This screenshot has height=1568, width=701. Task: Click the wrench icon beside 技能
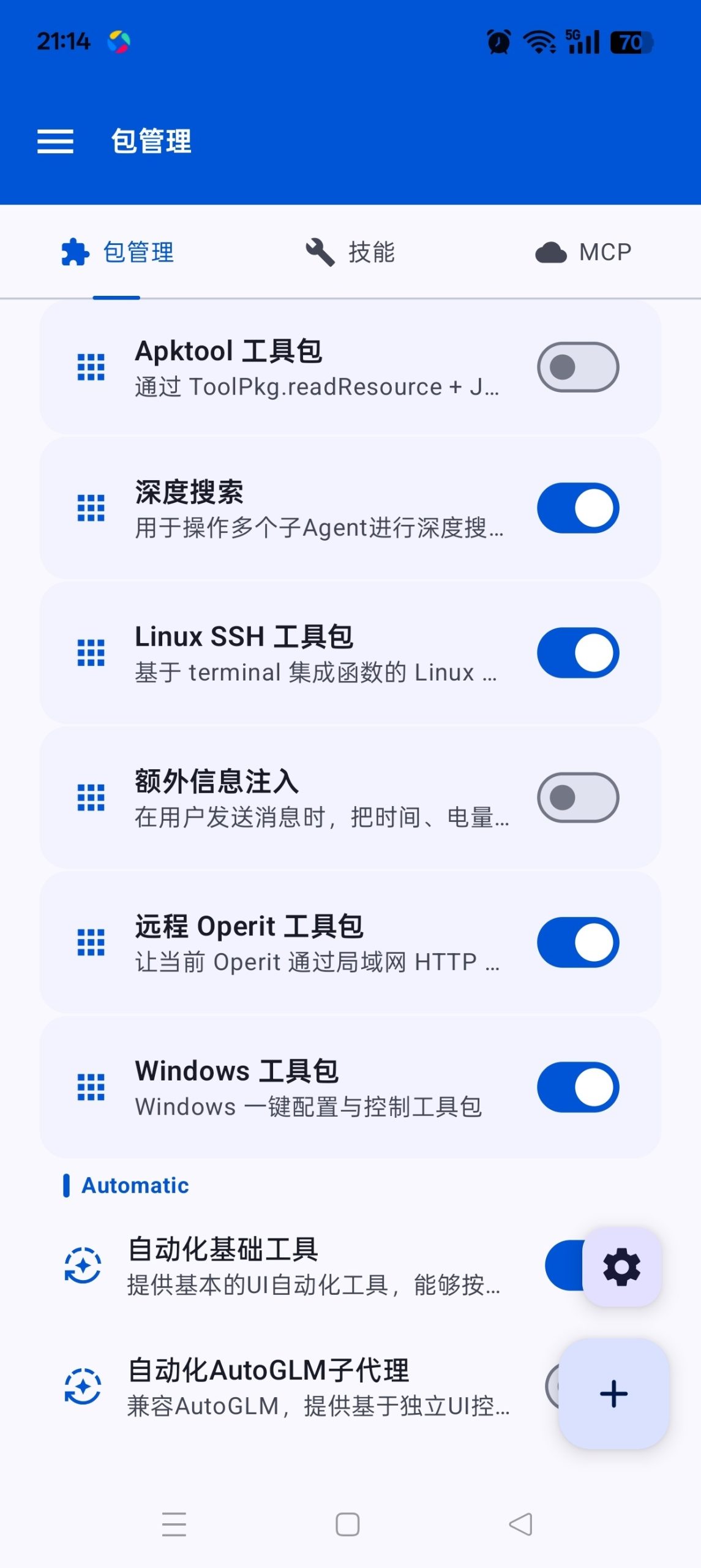pyautogui.click(x=319, y=250)
